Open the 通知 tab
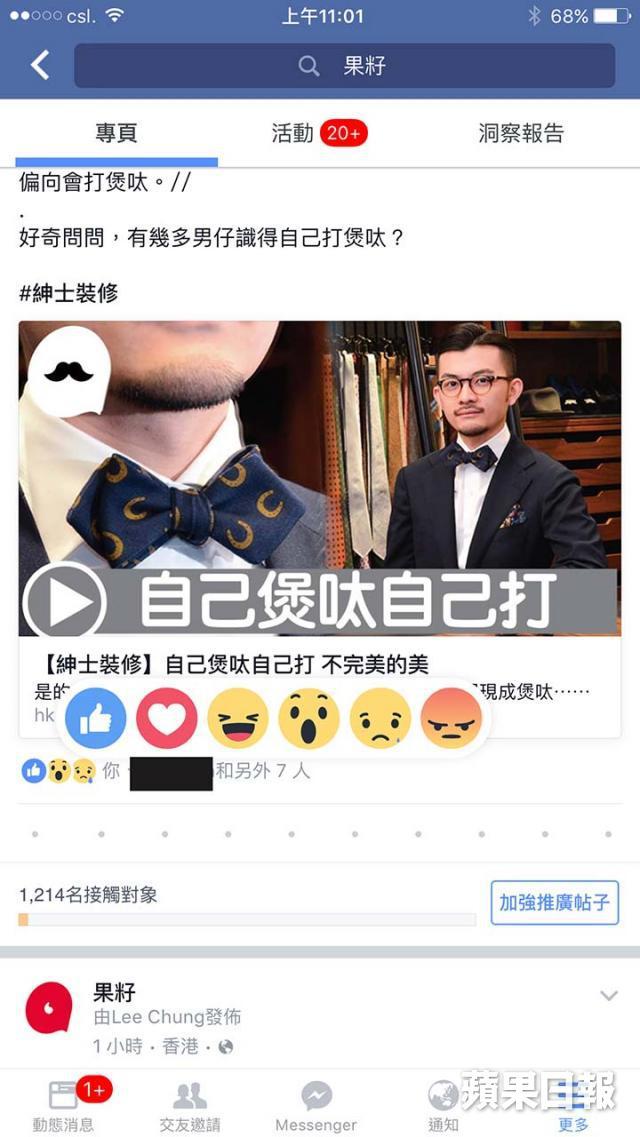This screenshot has width=640, height=1137. coord(443,1104)
